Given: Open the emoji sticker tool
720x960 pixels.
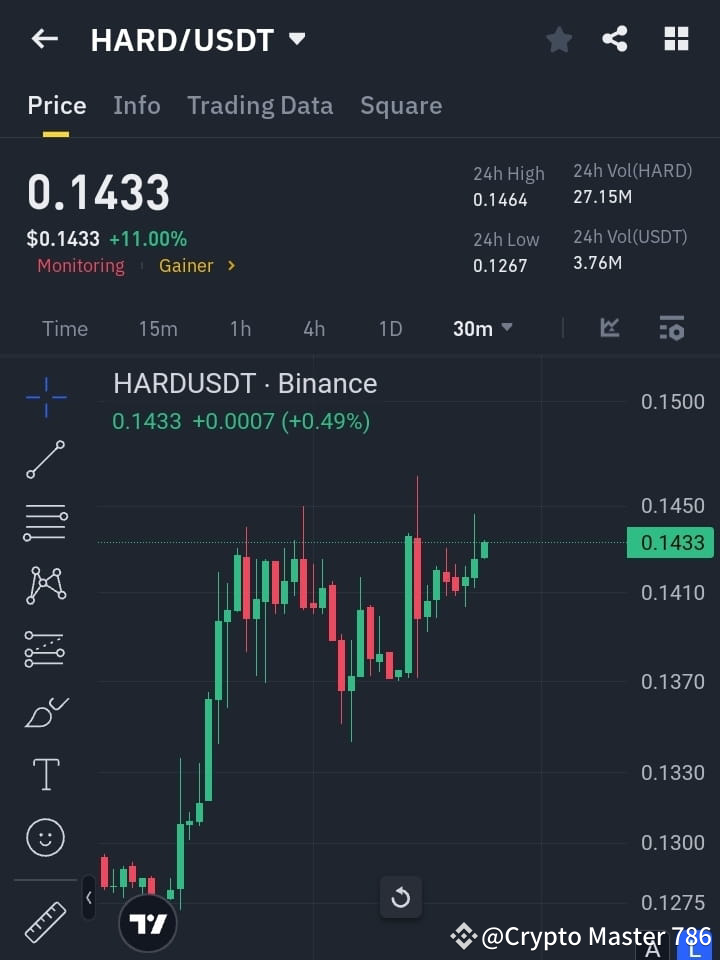Looking at the screenshot, I should coord(45,838).
